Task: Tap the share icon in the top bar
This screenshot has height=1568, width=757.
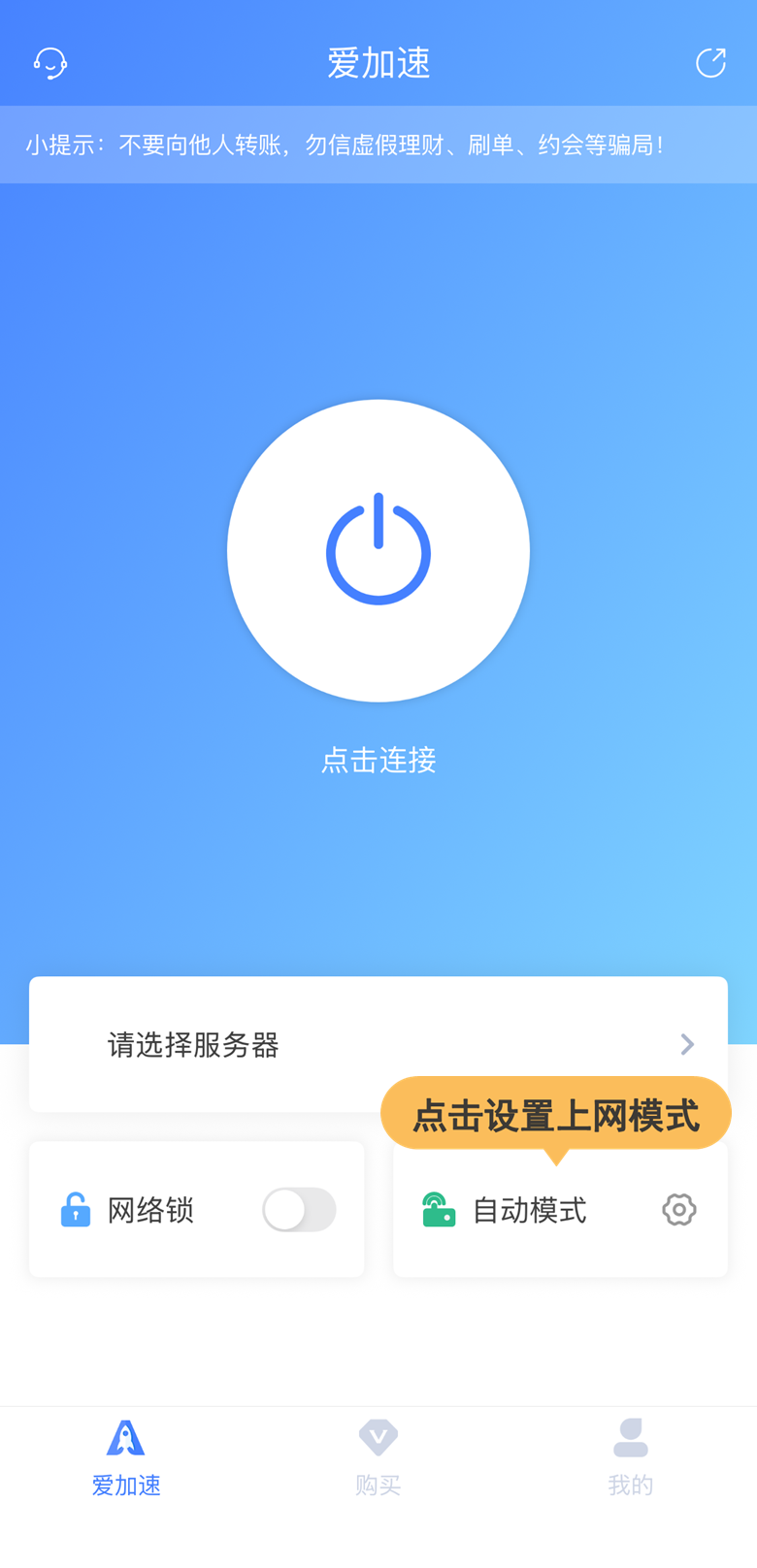Action: pos(710,63)
